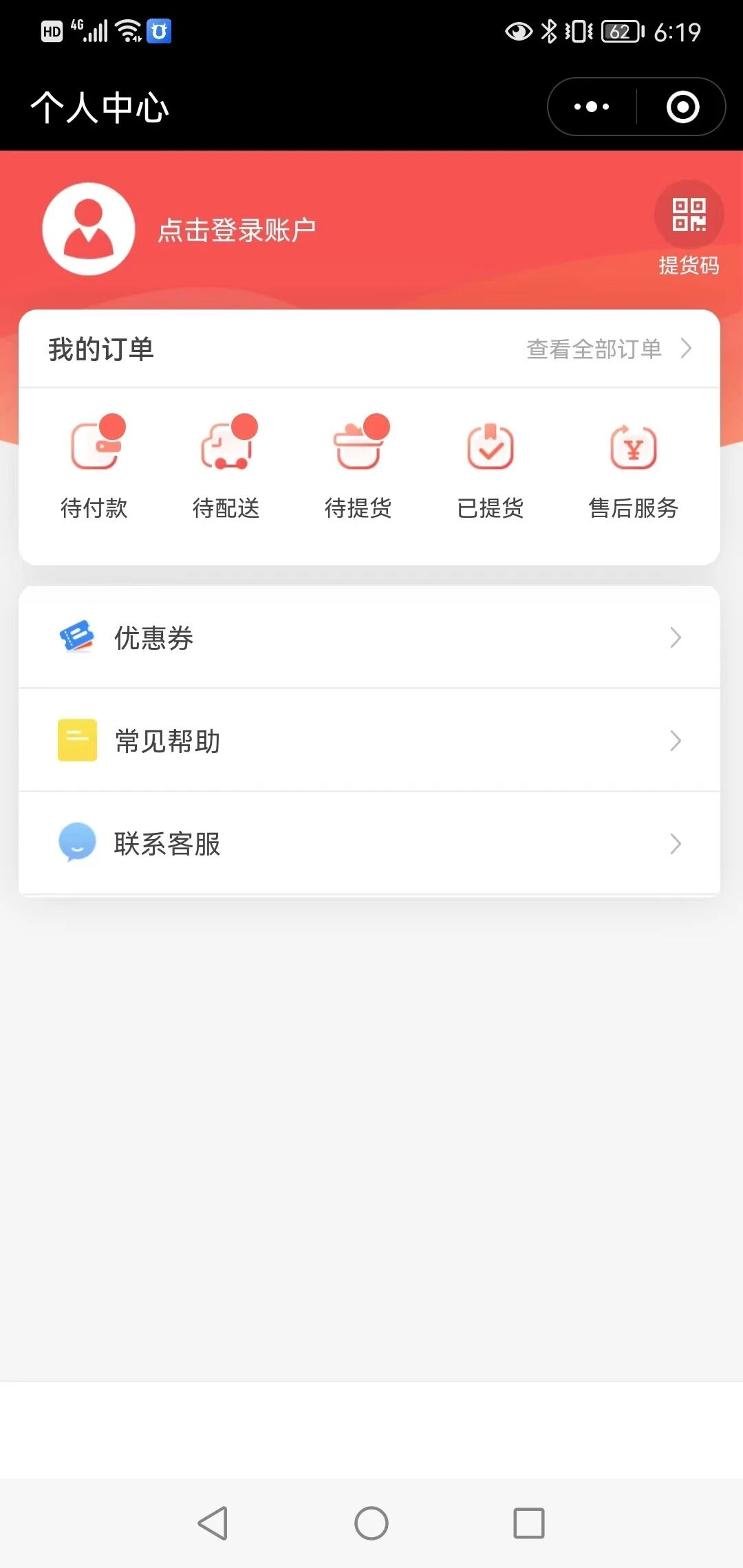
Task: Open the 提货码 pickup code
Action: (688, 227)
